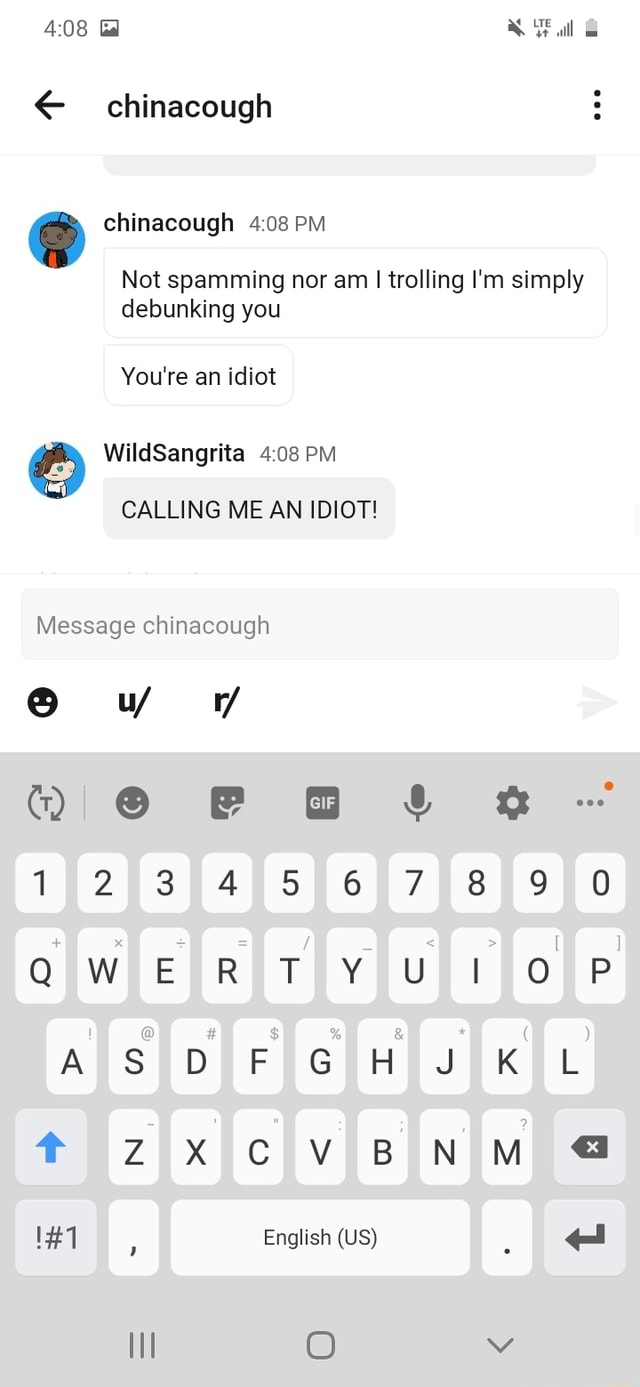Open the chat overflow menu
The height and width of the screenshot is (1387, 640).
pyautogui.click(x=597, y=105)
